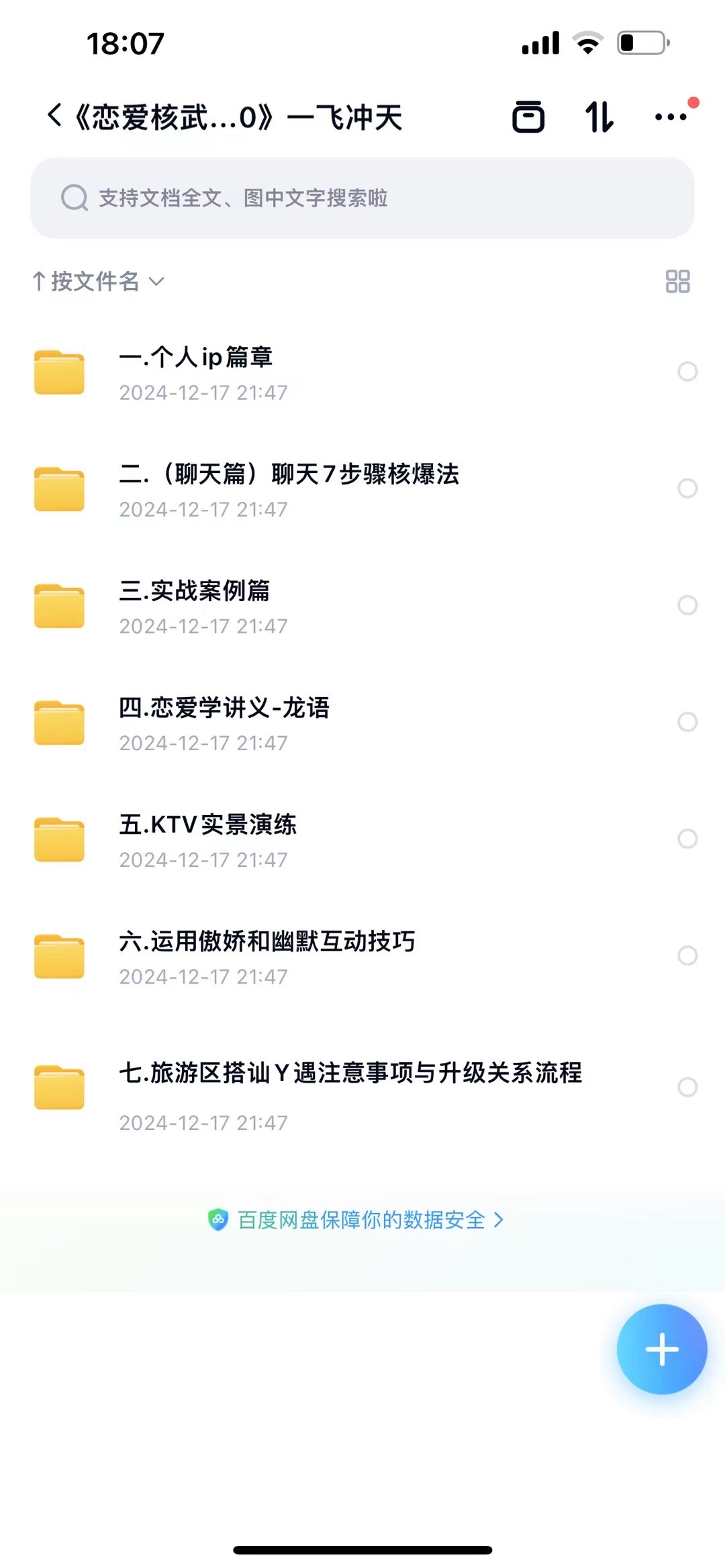Tick the circle for 五.KTV实景演练
This screenshot has height=1568, width=725.
(x=687, y=838)
